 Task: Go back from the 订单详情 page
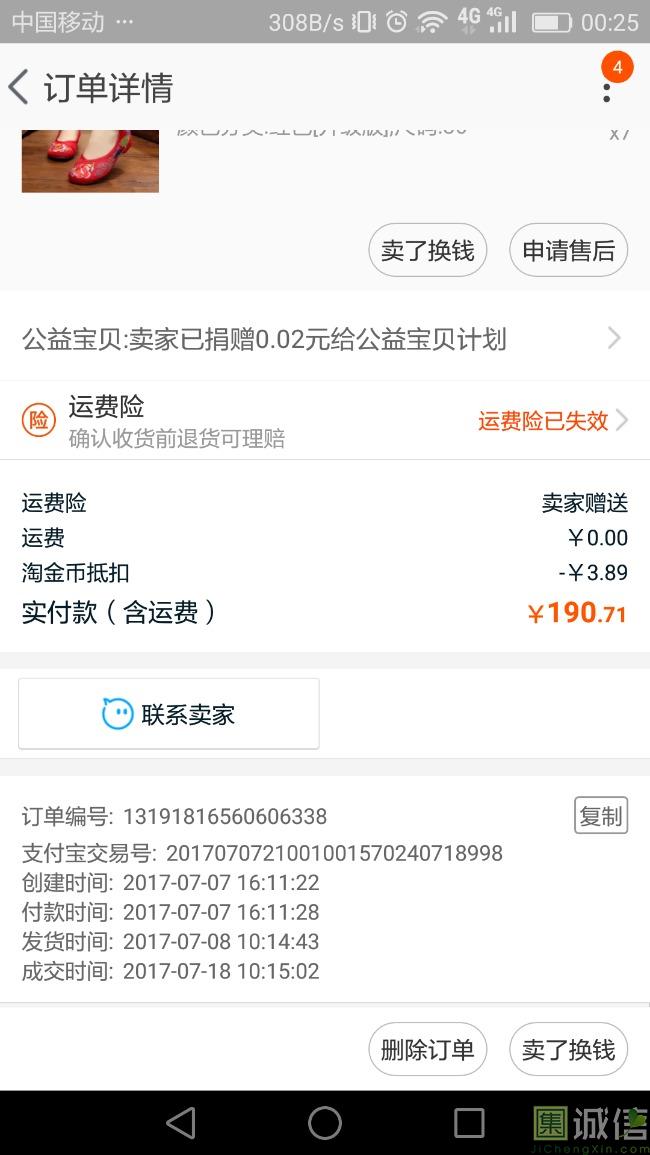pyautogui.click(x=19, y=88)
